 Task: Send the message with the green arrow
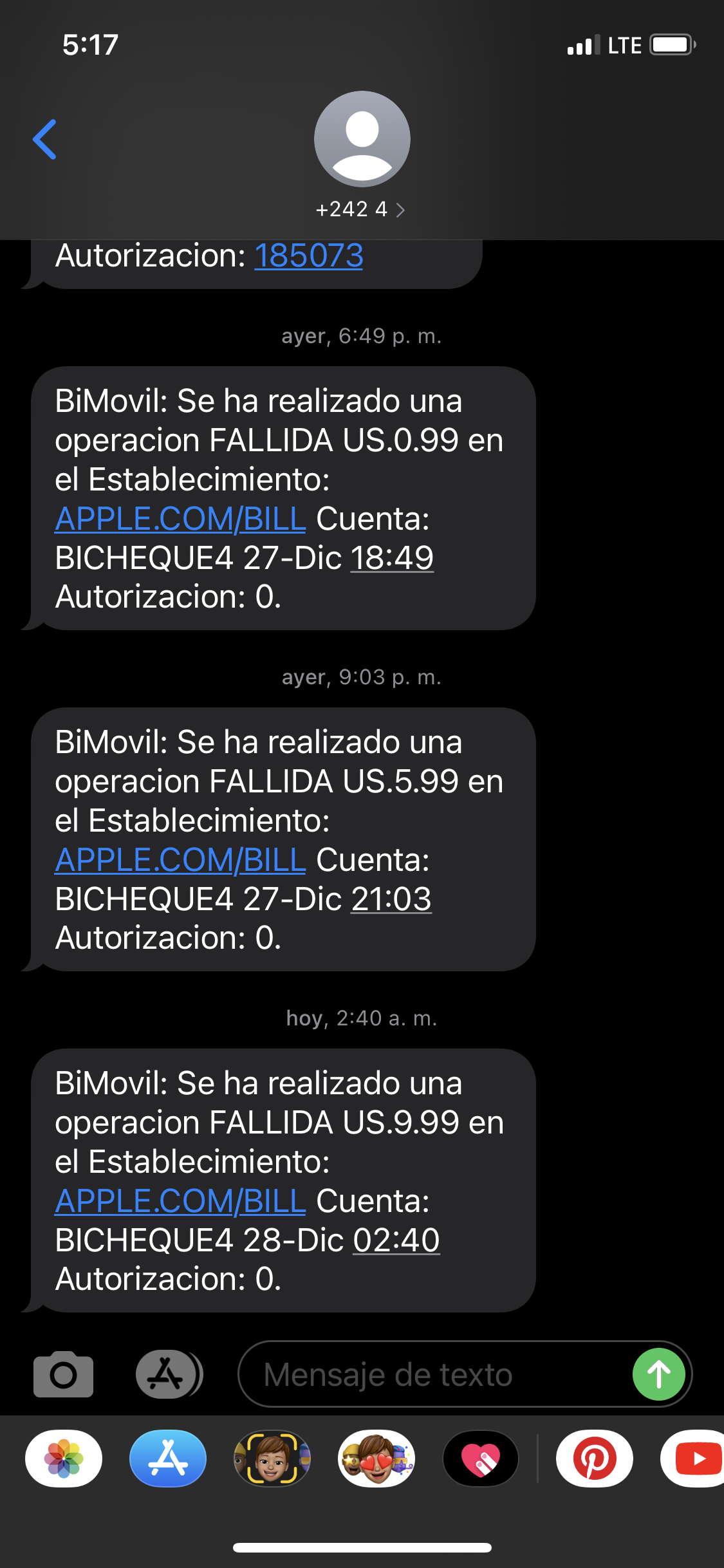pyautogui.click(x=658, y=1374)
